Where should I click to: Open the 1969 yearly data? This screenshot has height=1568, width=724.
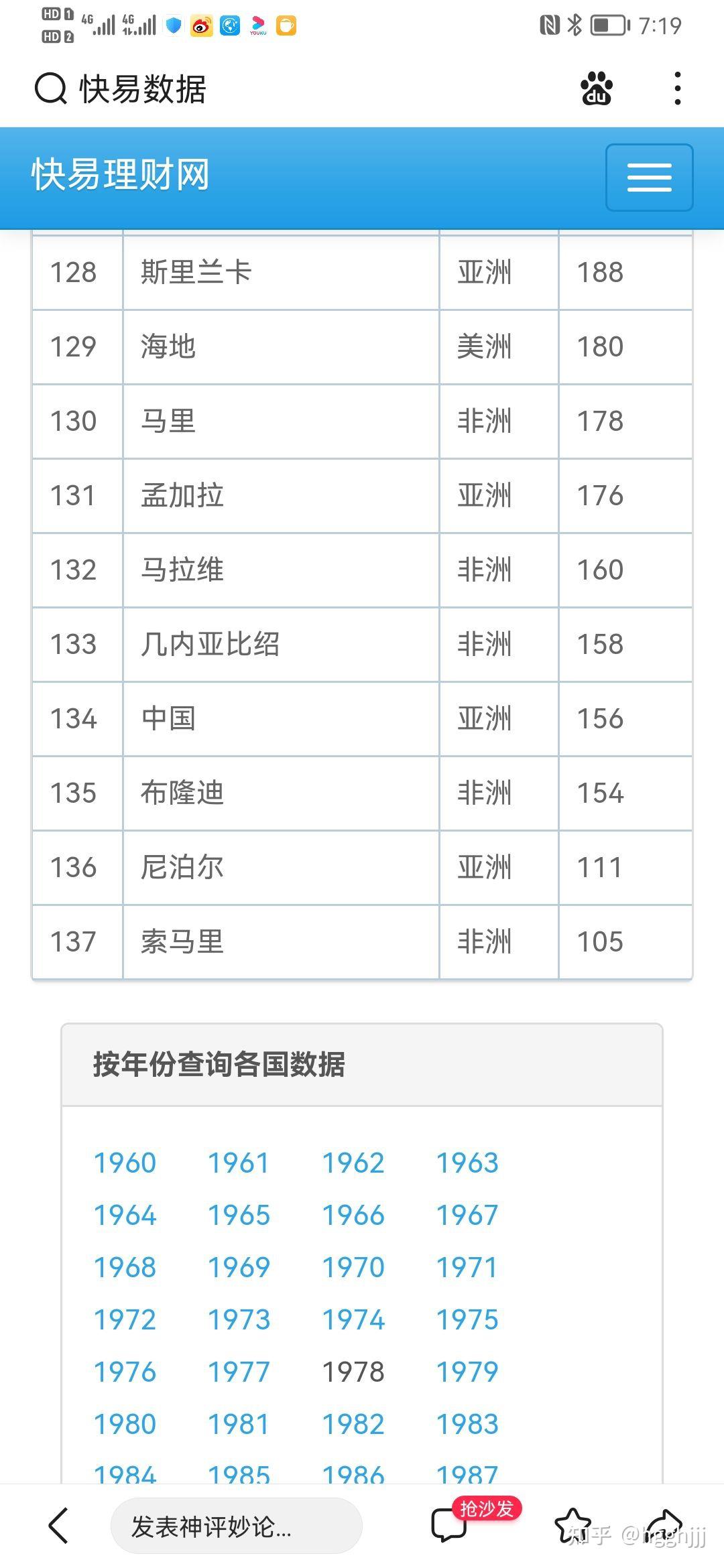(x=239, y=1266)
